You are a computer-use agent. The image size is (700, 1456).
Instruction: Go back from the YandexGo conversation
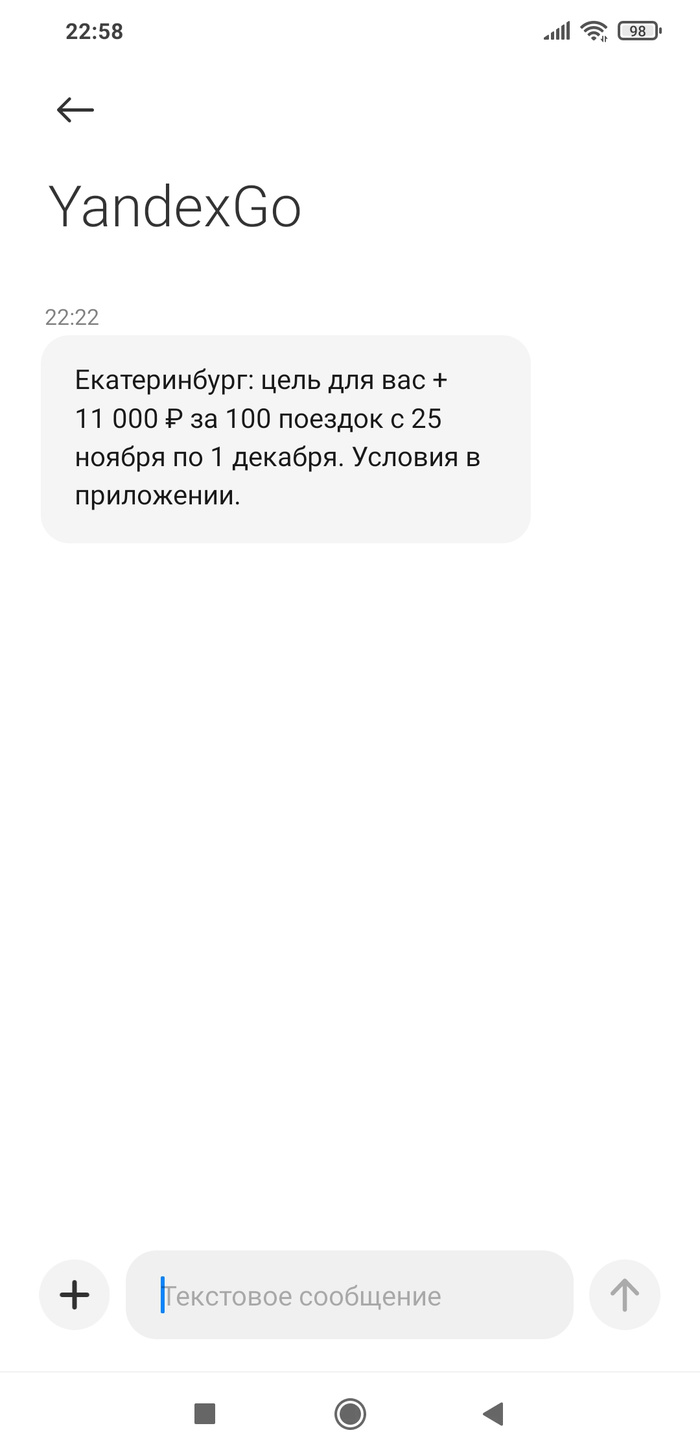coord(75,110)
